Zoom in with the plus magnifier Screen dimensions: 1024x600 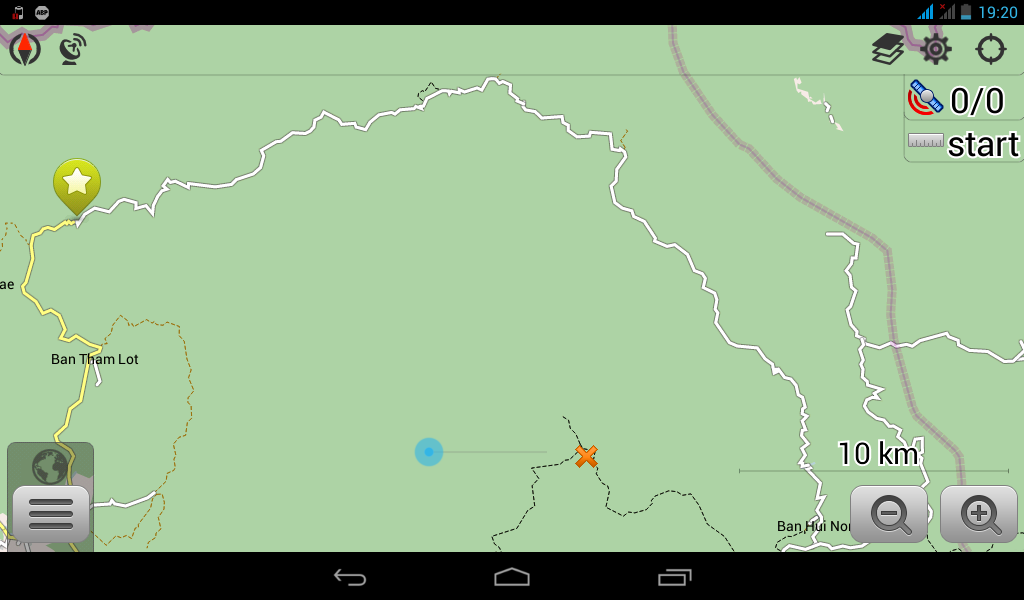point(979,514)
